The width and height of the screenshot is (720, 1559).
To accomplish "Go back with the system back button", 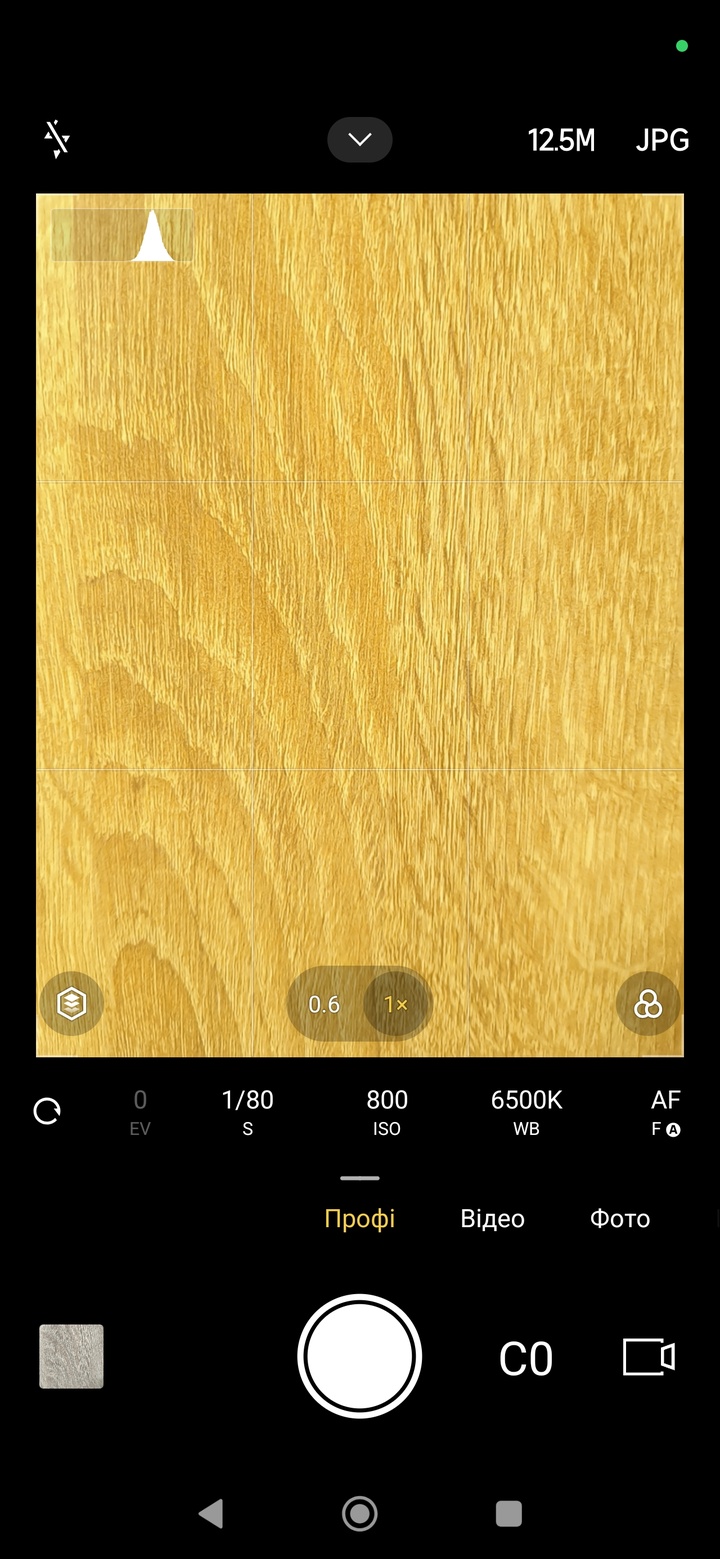I will click(x=211, y=1513).
